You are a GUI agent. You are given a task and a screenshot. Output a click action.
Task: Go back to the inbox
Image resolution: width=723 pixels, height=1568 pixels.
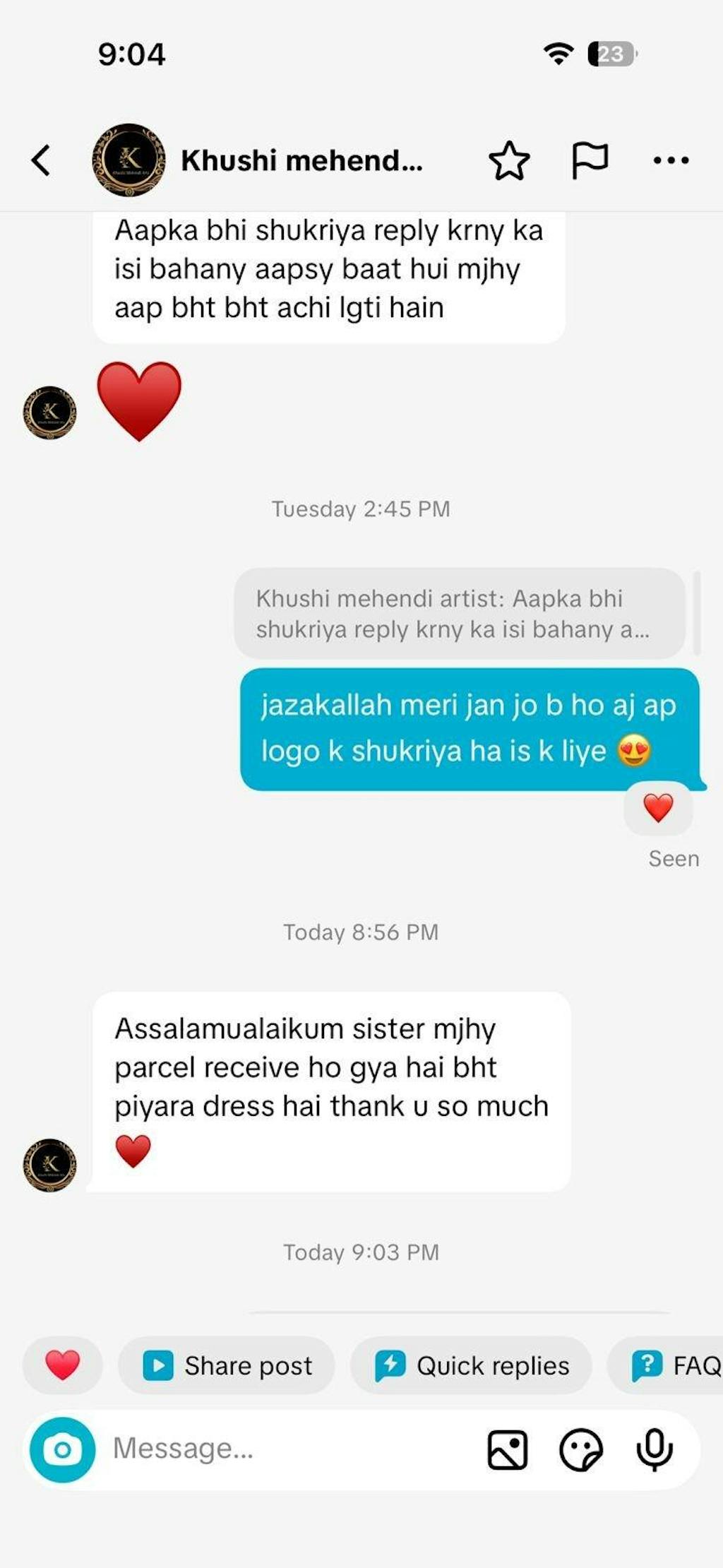pos(41,160)
